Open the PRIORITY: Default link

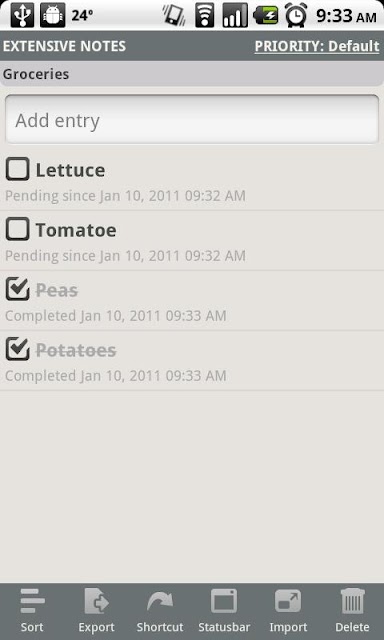(x=317, y=46)
